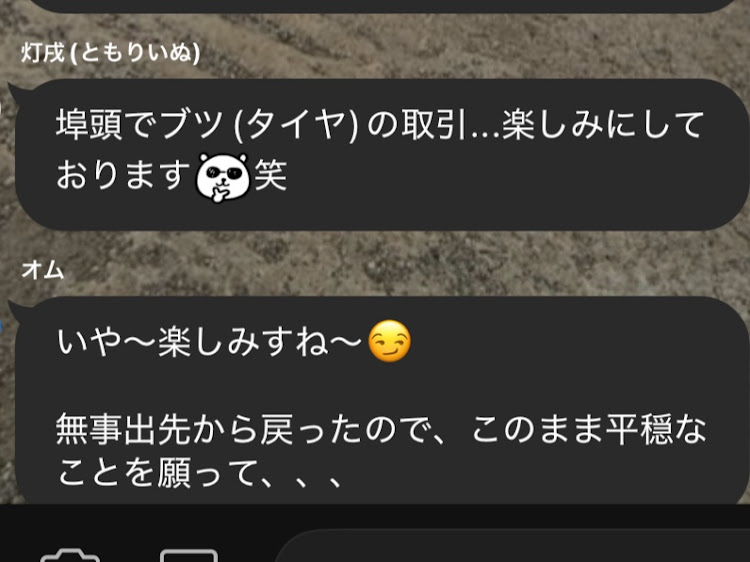Open the photo gallery icon

(189, 555)
